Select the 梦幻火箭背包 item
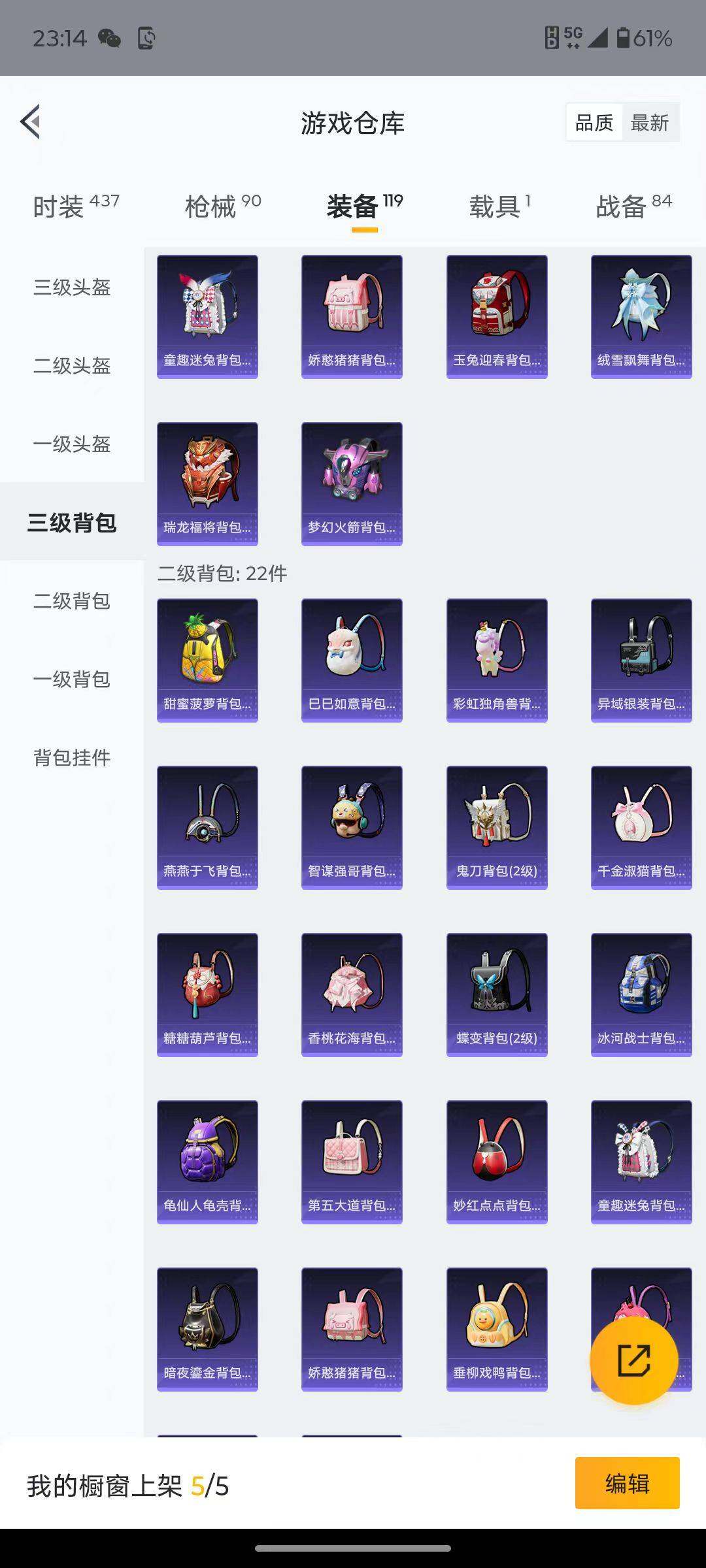This screenshot has height=1568, width=706. (351, 483)
